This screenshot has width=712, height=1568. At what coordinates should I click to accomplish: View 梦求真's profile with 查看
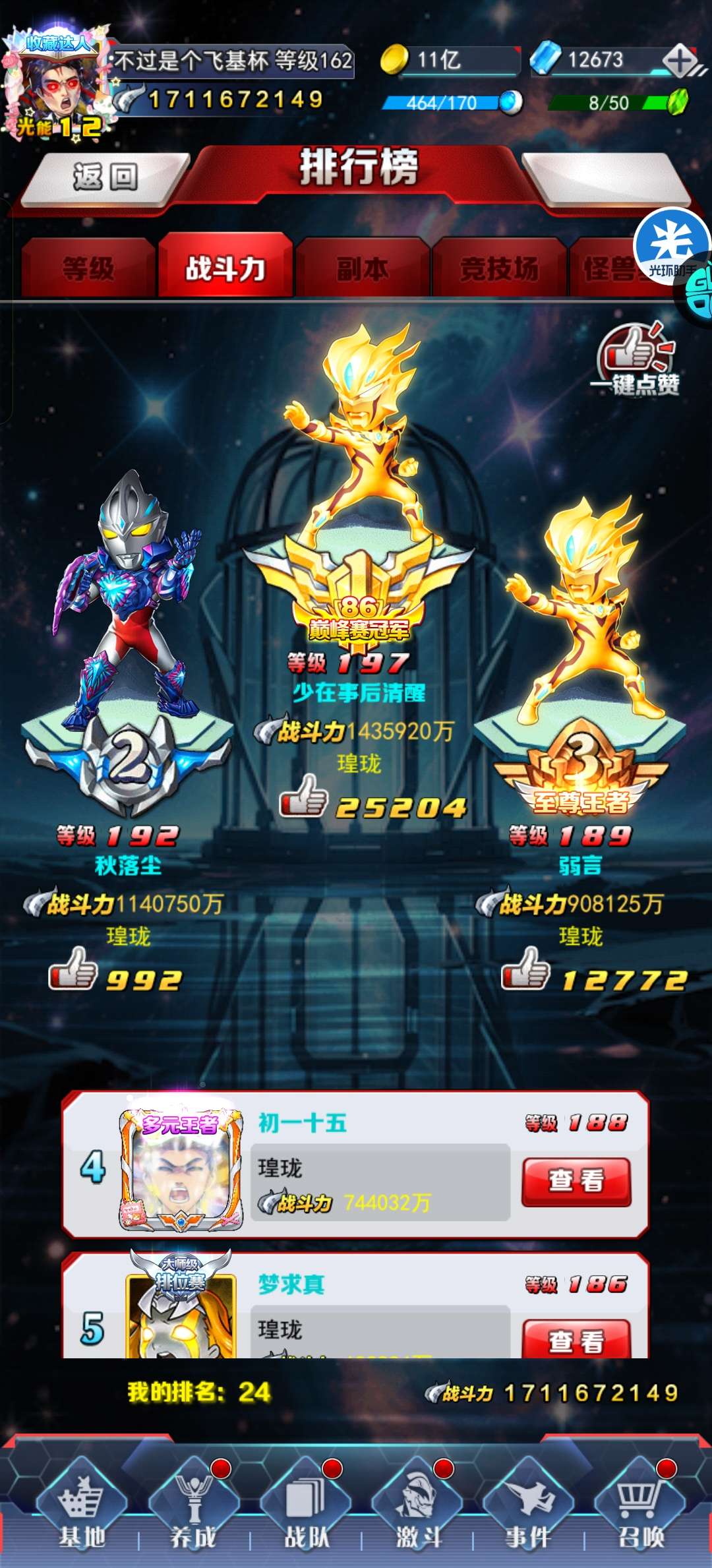pos(576,1339)
